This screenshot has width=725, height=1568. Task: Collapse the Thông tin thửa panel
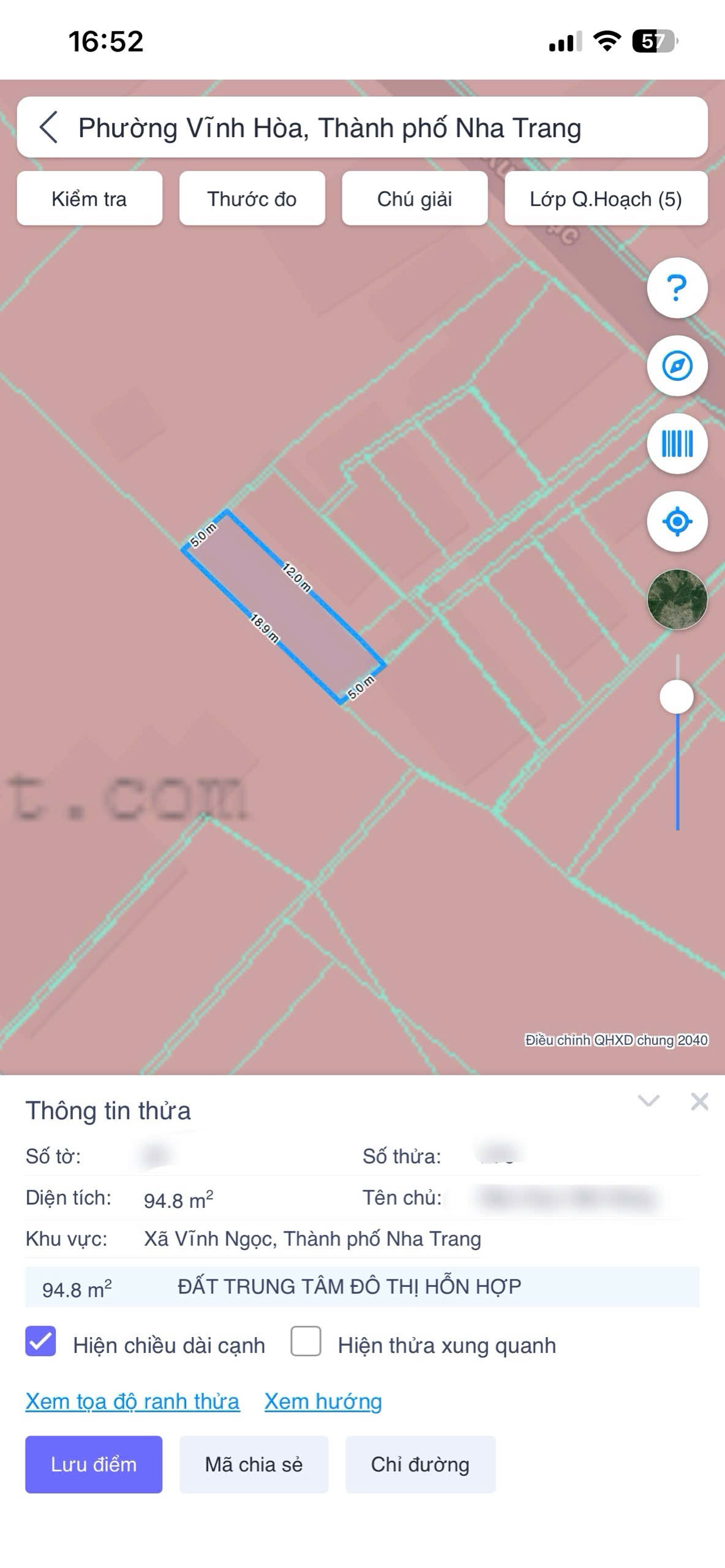[648, 1101]
